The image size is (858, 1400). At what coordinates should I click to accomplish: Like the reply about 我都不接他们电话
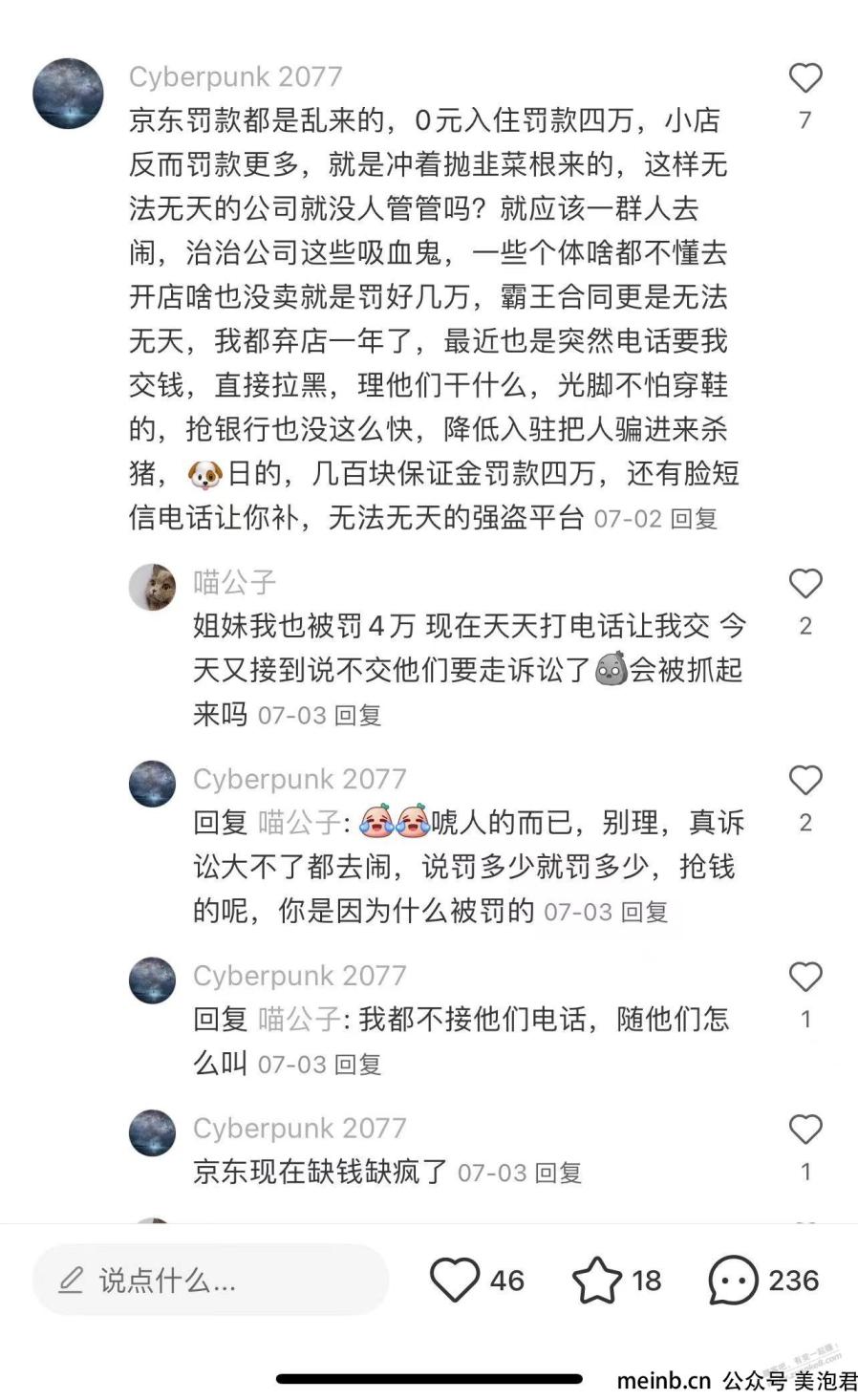(804, 977)
